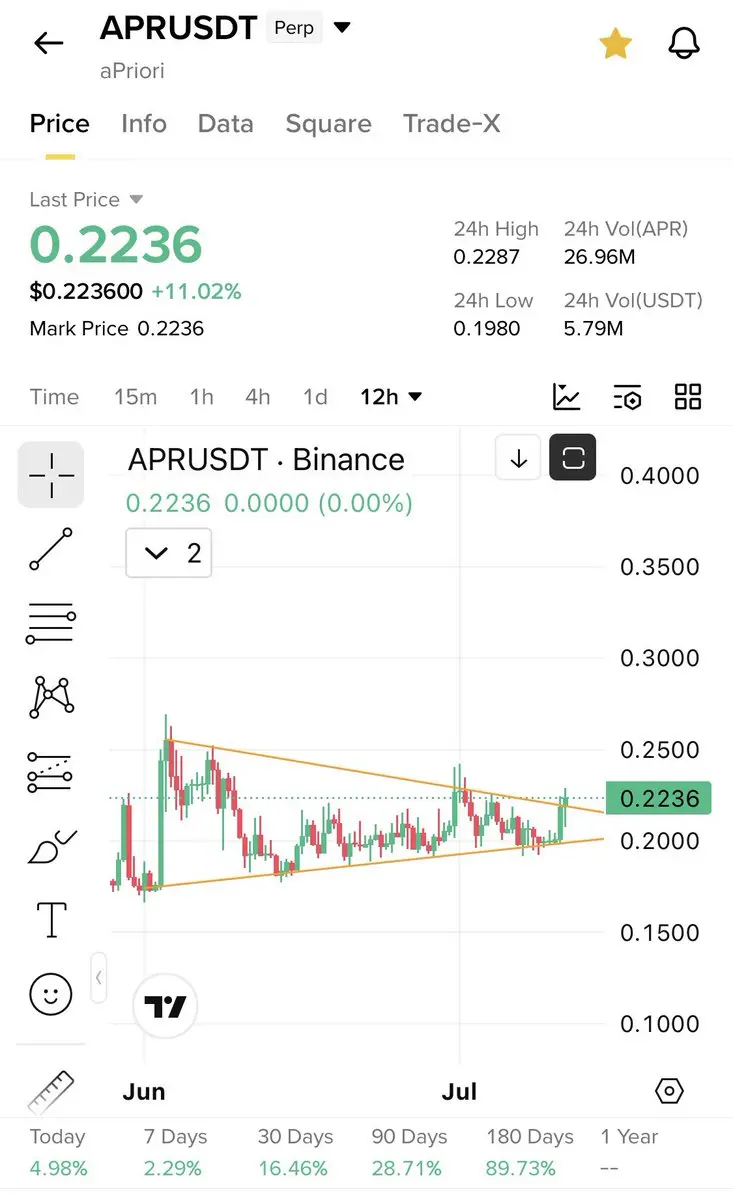The height and width of the screenshot is (1200, 733).
Task: Expand the indicator legend showing 2
Action: pos(168,552)
